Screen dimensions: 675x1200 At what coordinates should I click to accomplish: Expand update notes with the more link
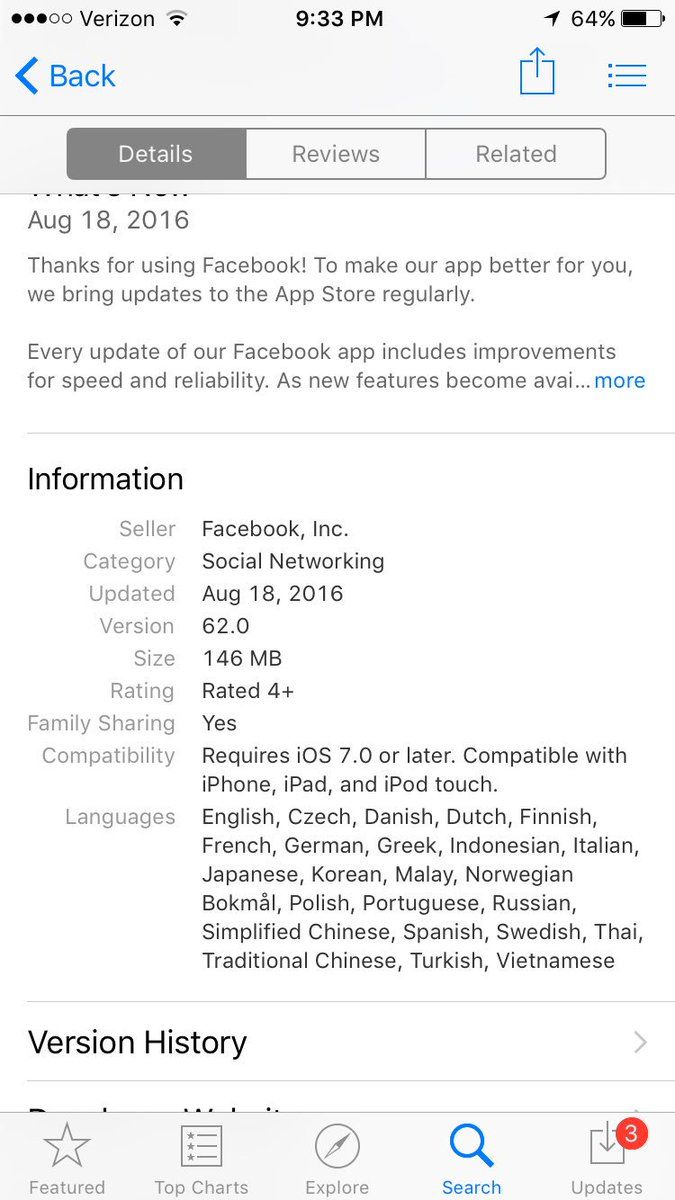(x=620, y=381)
